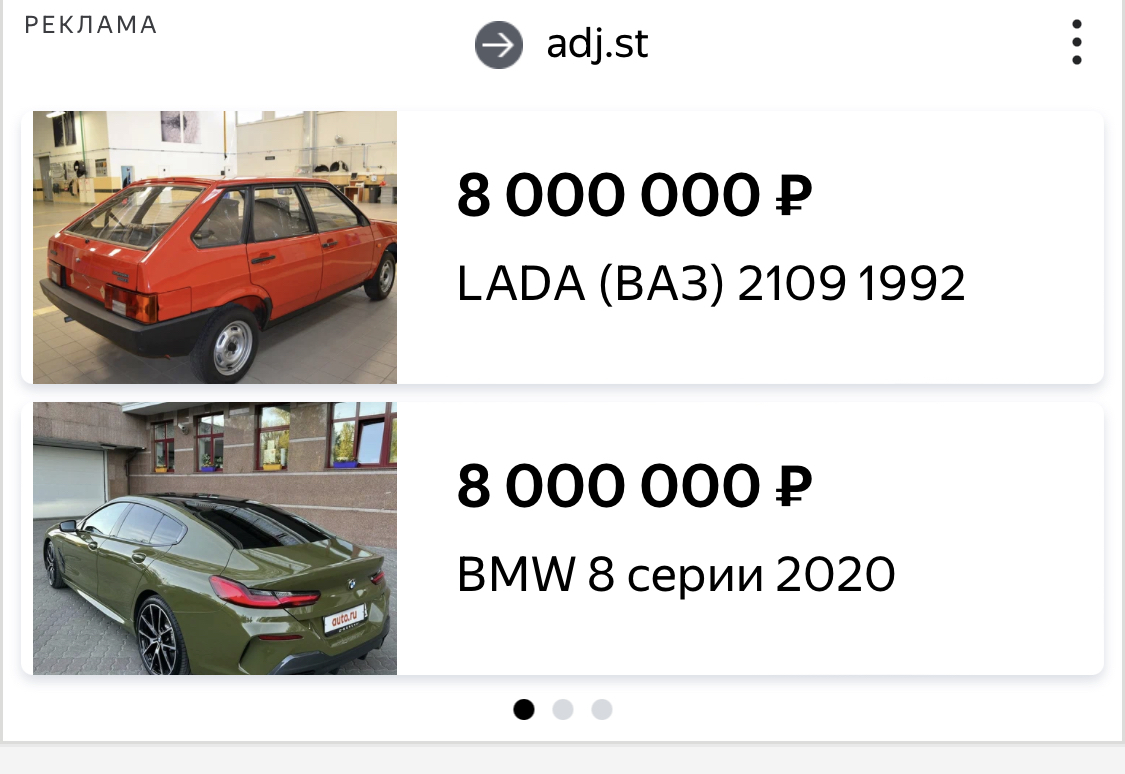1125x774 pixels.
Task: Jump to the second carousel page dot
Action: click(563, 710)
